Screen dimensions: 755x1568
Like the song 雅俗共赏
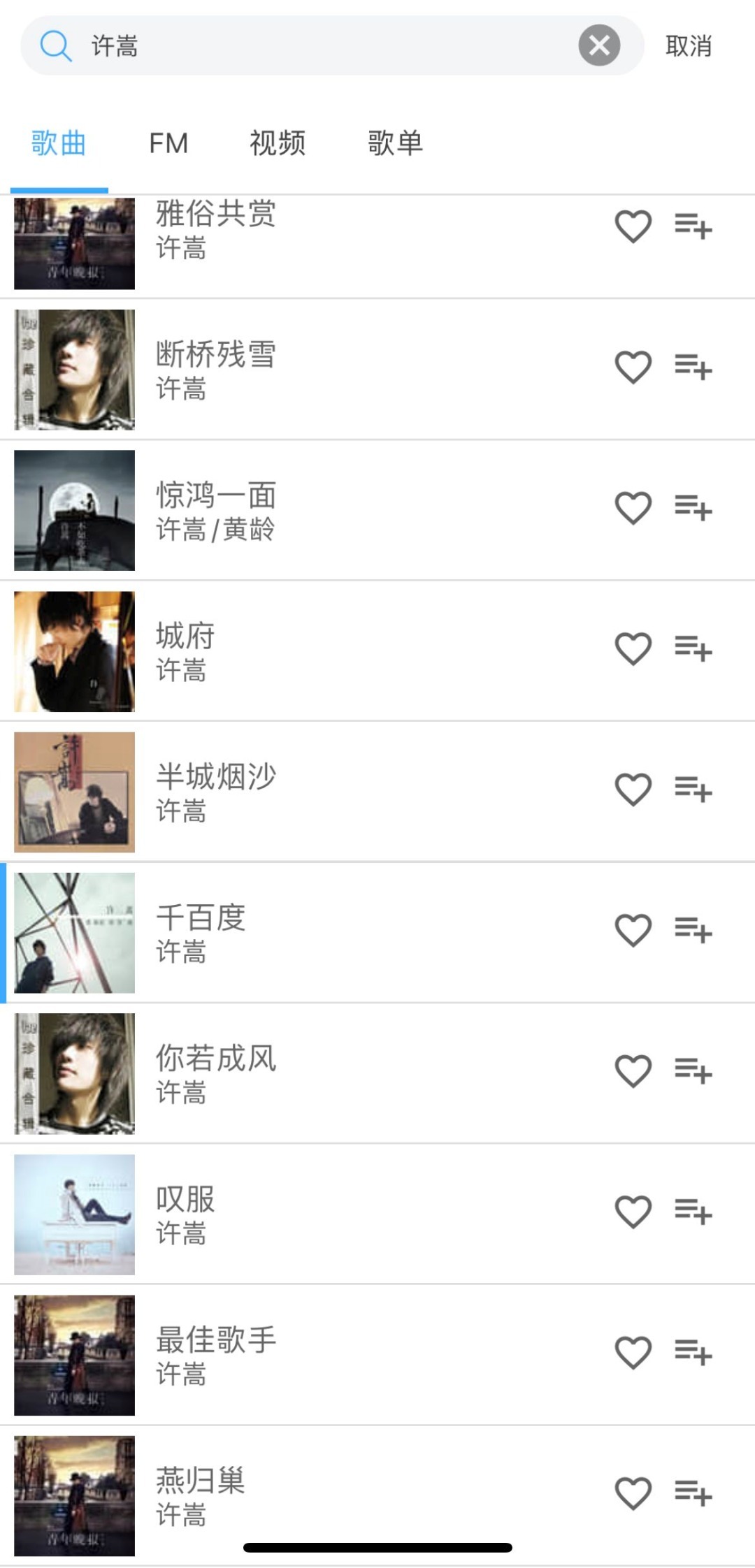[633, 226]
